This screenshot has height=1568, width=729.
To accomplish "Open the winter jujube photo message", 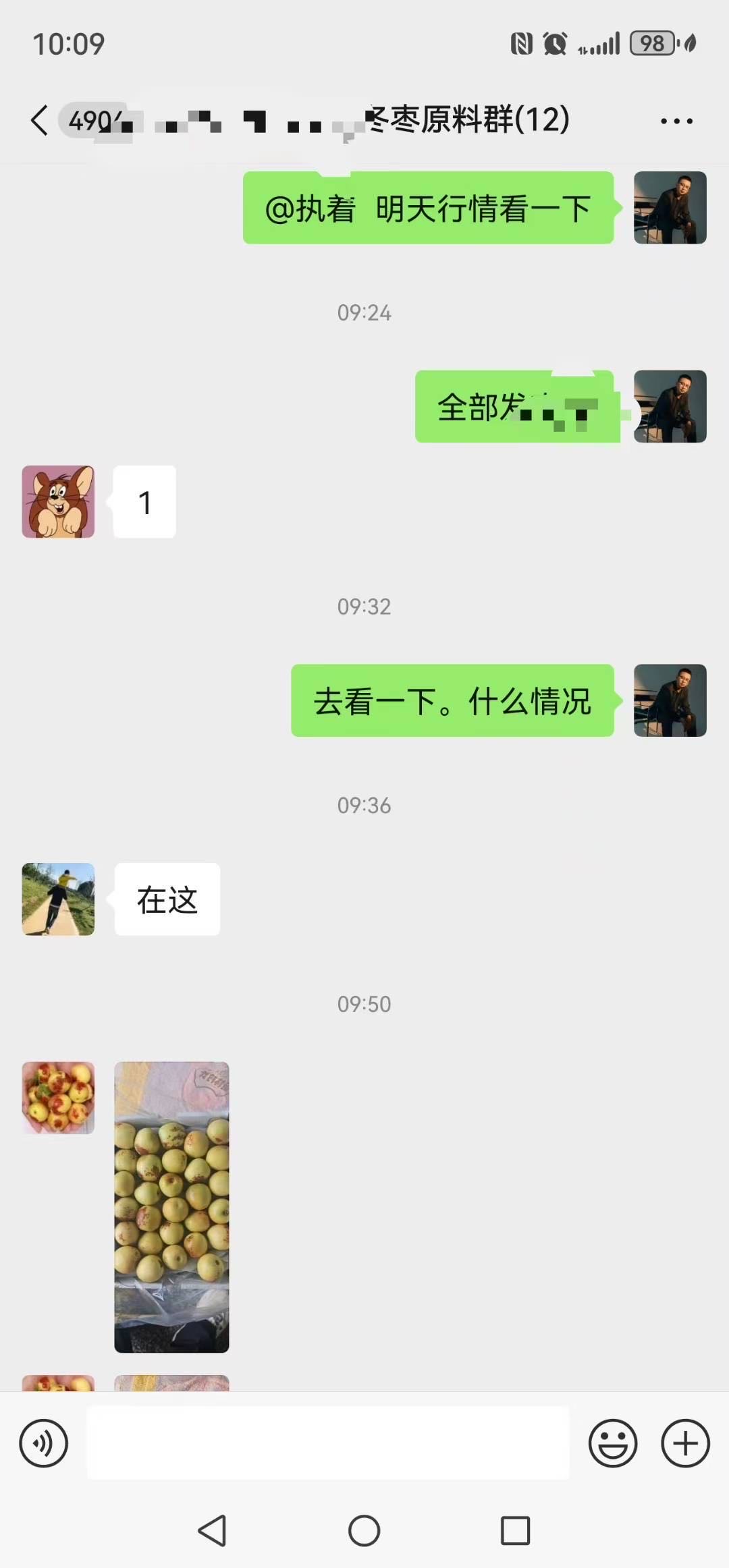I will (x=171, y=1207).
